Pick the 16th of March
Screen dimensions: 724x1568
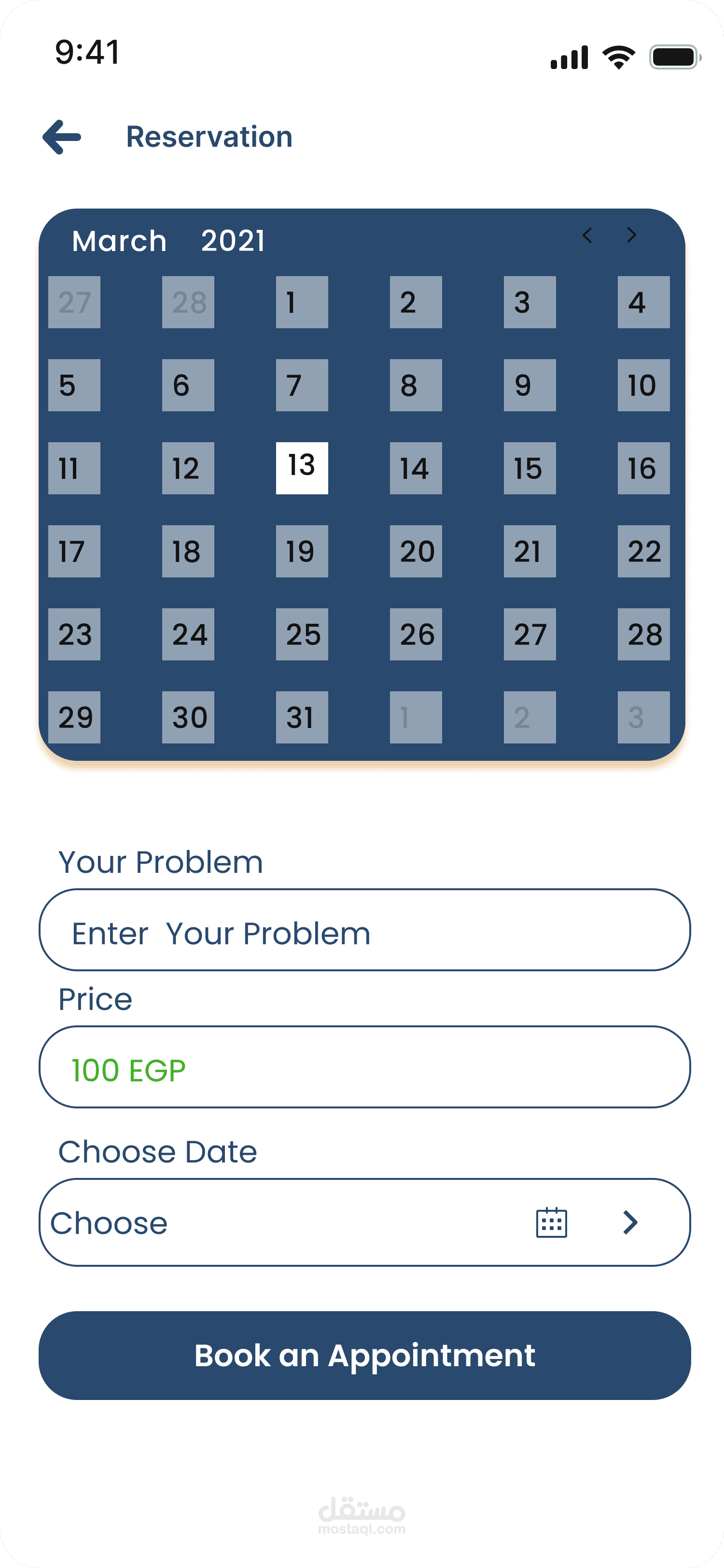point(643,467)
